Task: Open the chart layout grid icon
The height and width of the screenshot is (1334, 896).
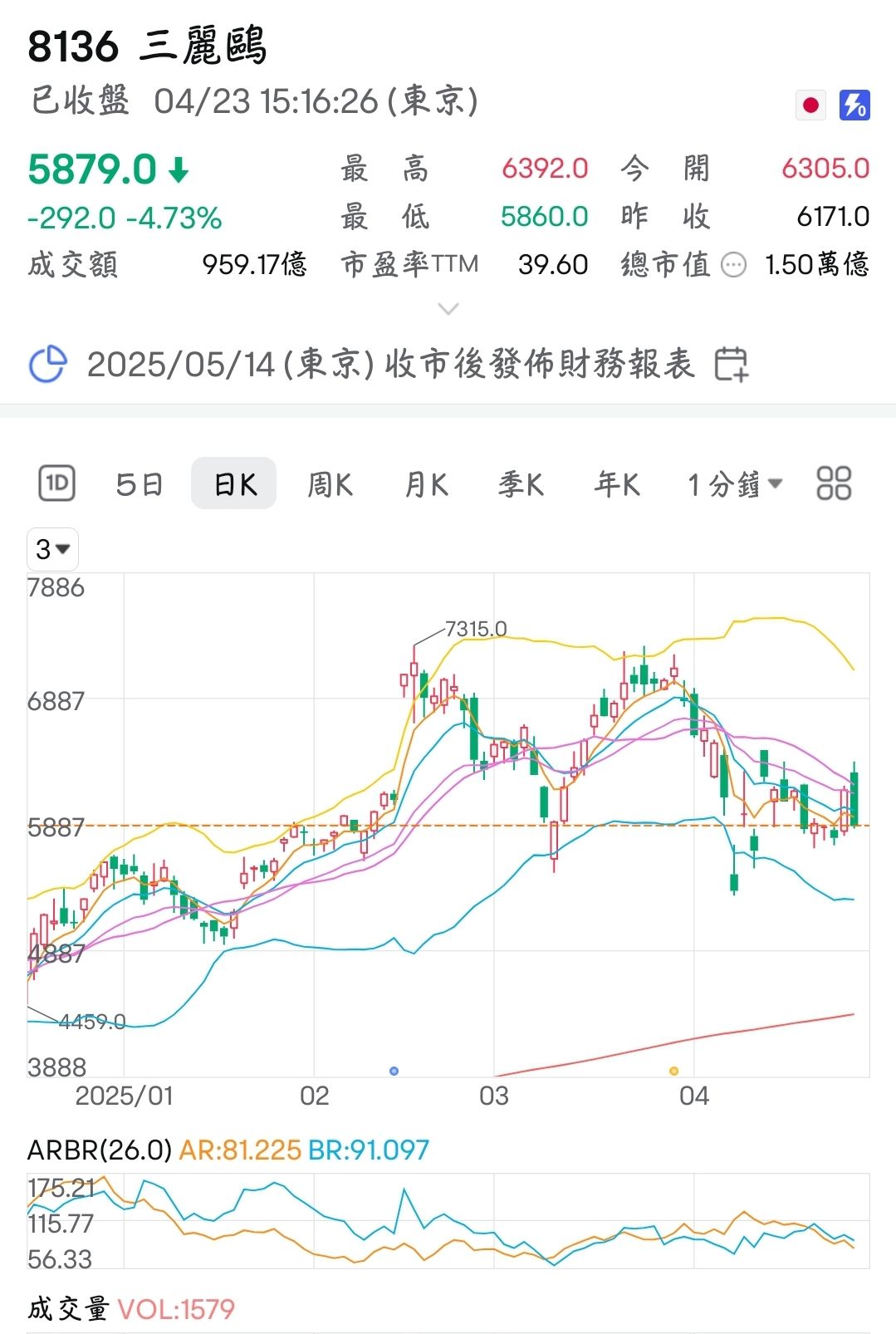Action: pyautogui.click(x=834, y=483)
